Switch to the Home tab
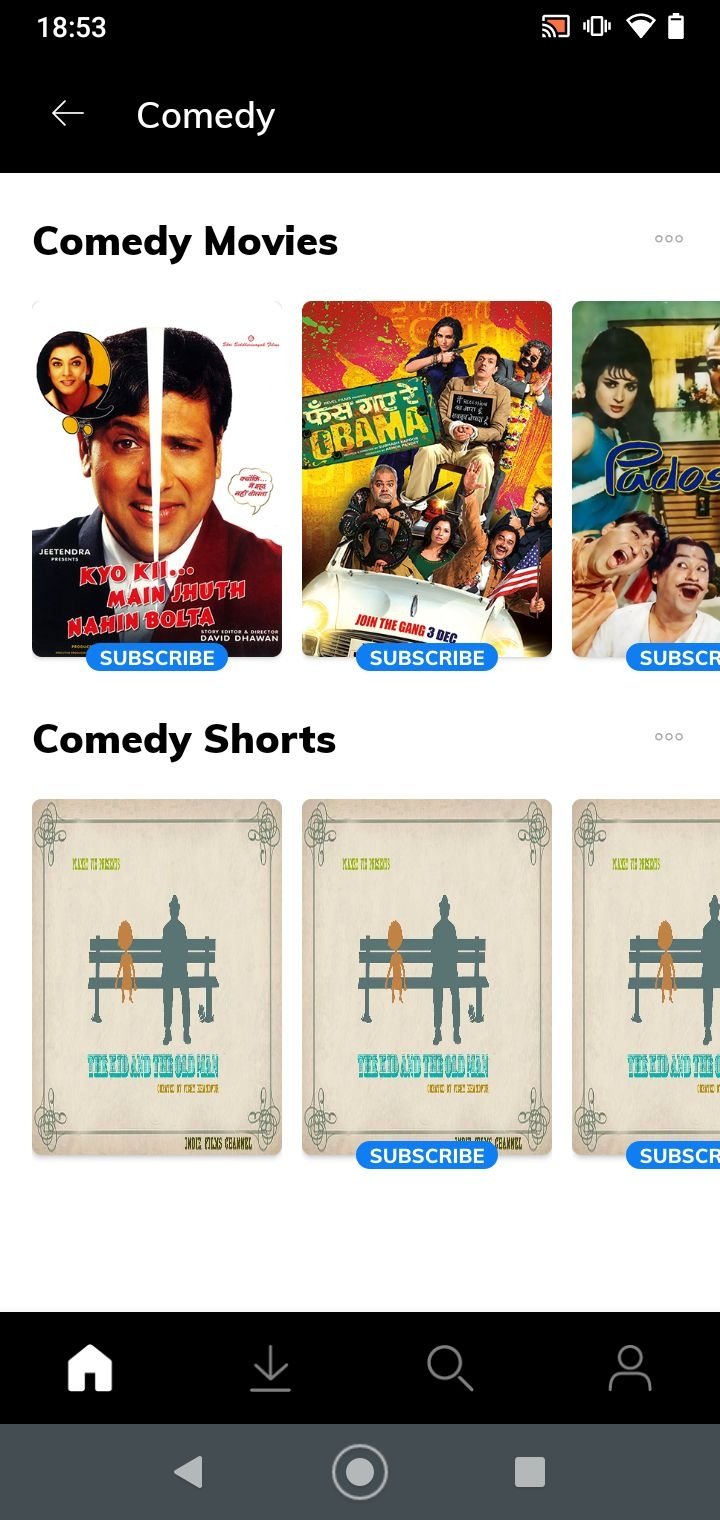Image resolution: width=720 pixels, height=1520 pixels. coord(90,1368)
